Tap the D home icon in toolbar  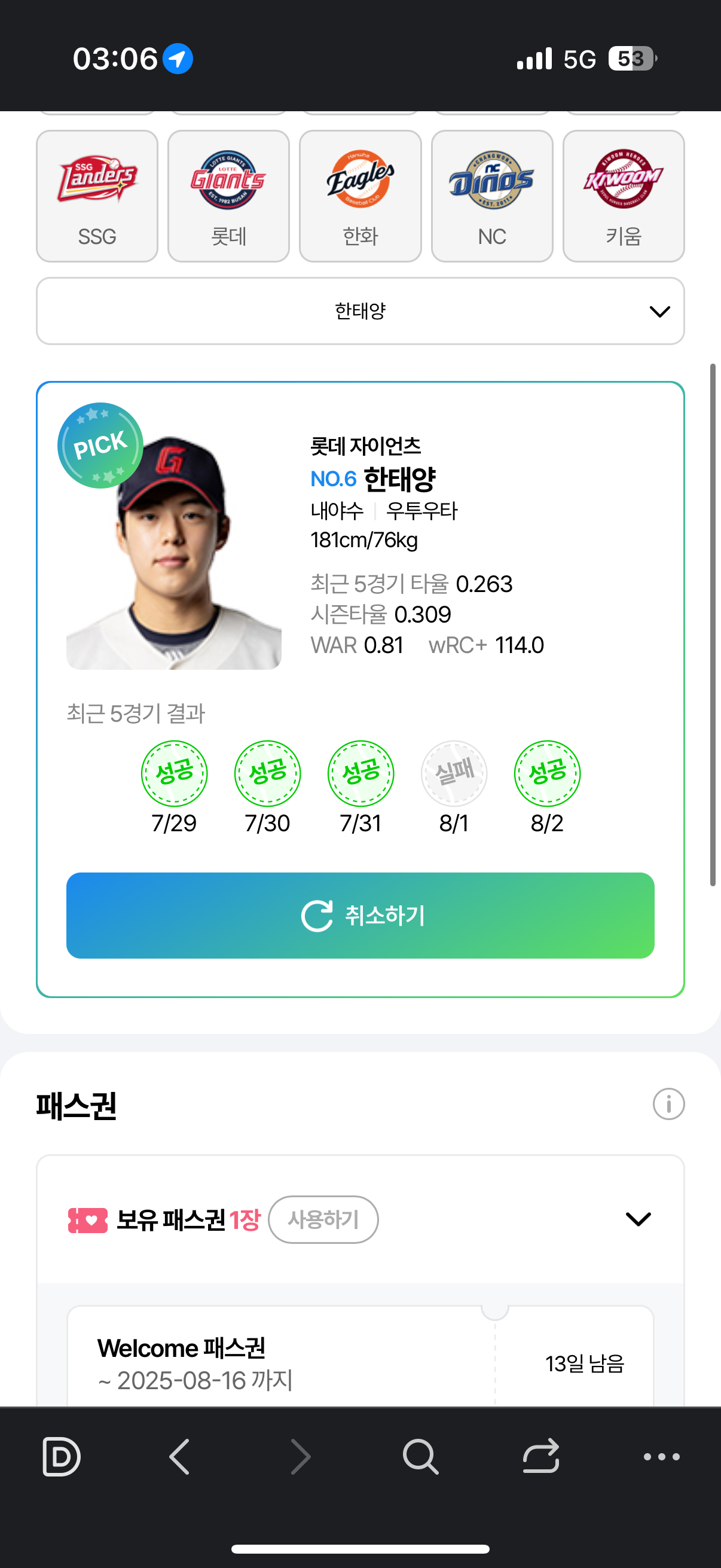pos(61,1456)
